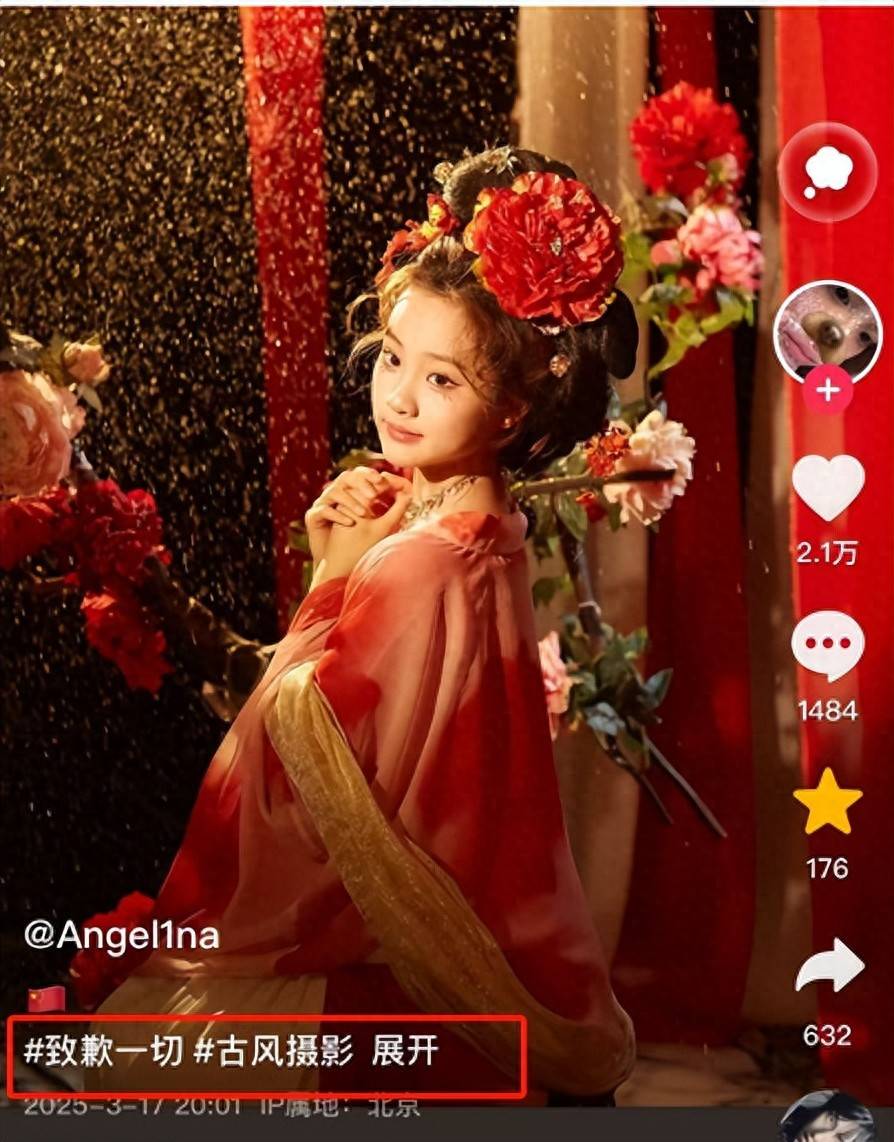Follow the creator via the plus badge
Screen dimensions: 894x1142
point(828,391)
